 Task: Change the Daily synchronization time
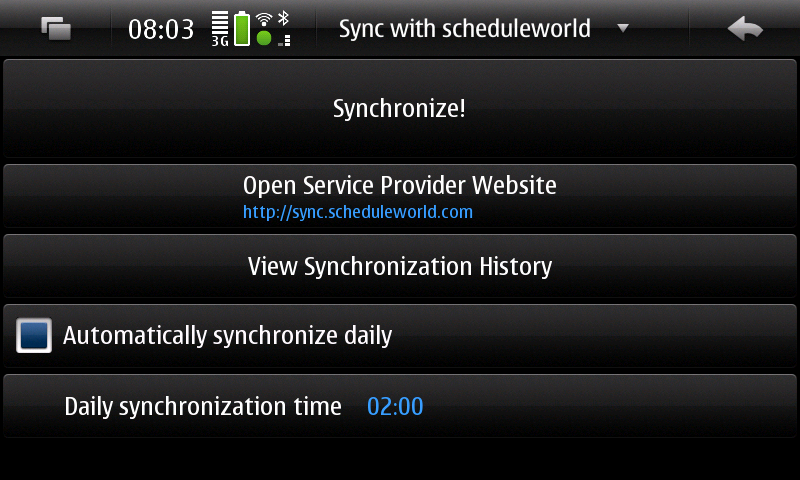pos(395,407)
